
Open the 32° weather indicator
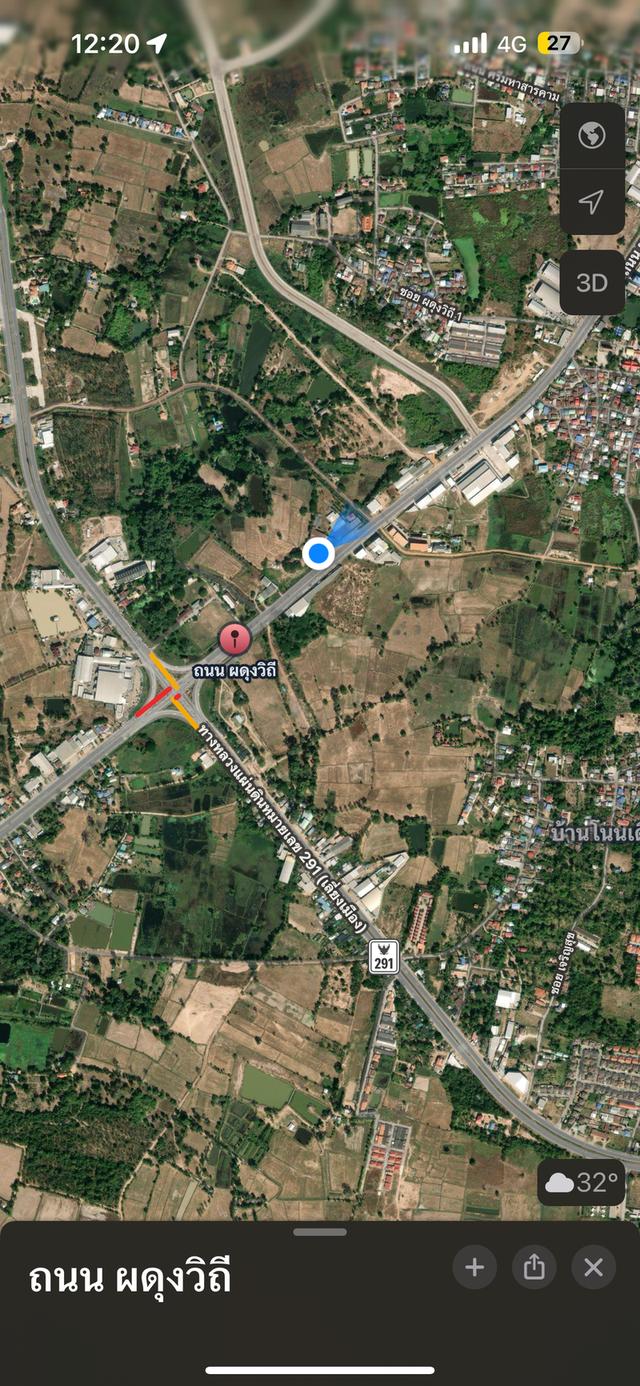coord(584,1183)
